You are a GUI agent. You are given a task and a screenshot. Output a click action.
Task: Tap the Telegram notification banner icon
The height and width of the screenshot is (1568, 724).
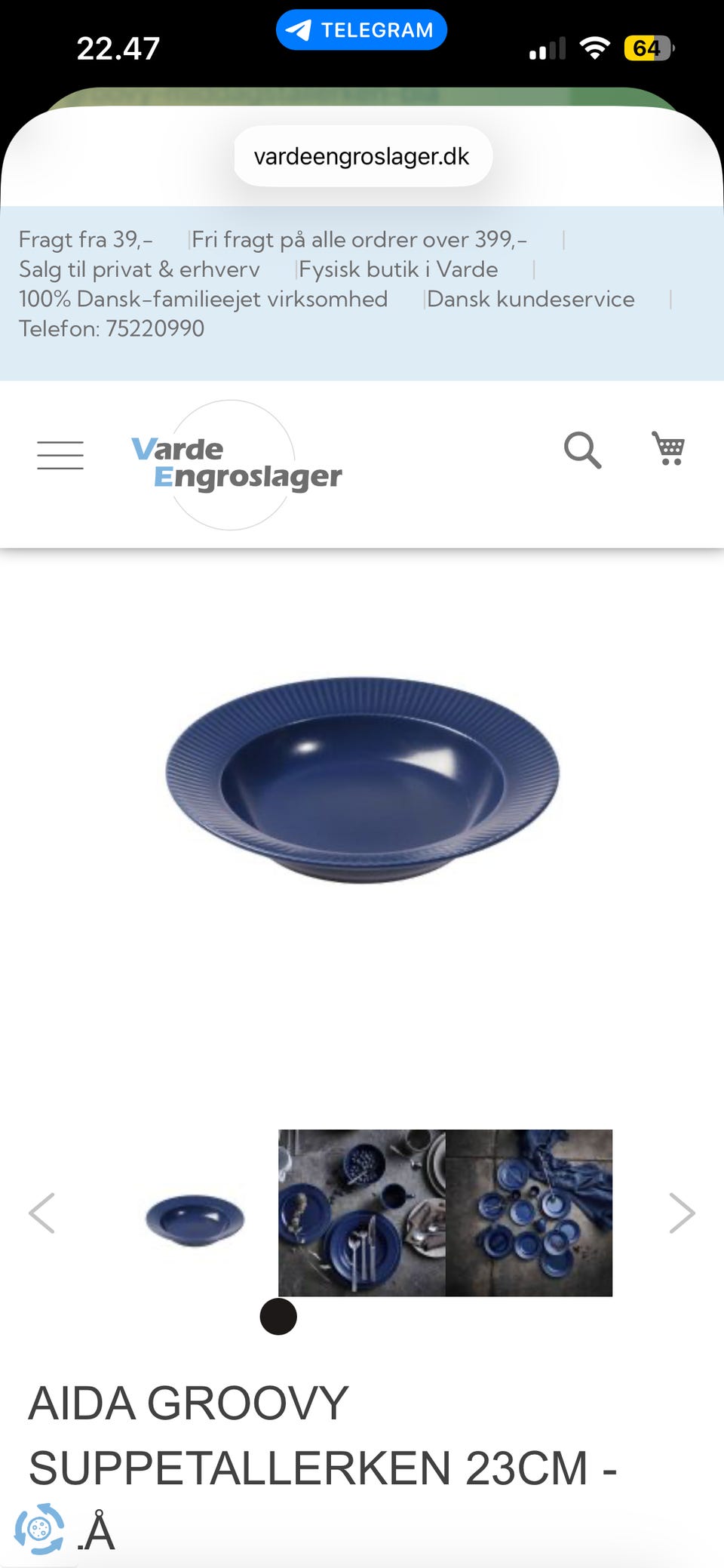tap(300, 29)
